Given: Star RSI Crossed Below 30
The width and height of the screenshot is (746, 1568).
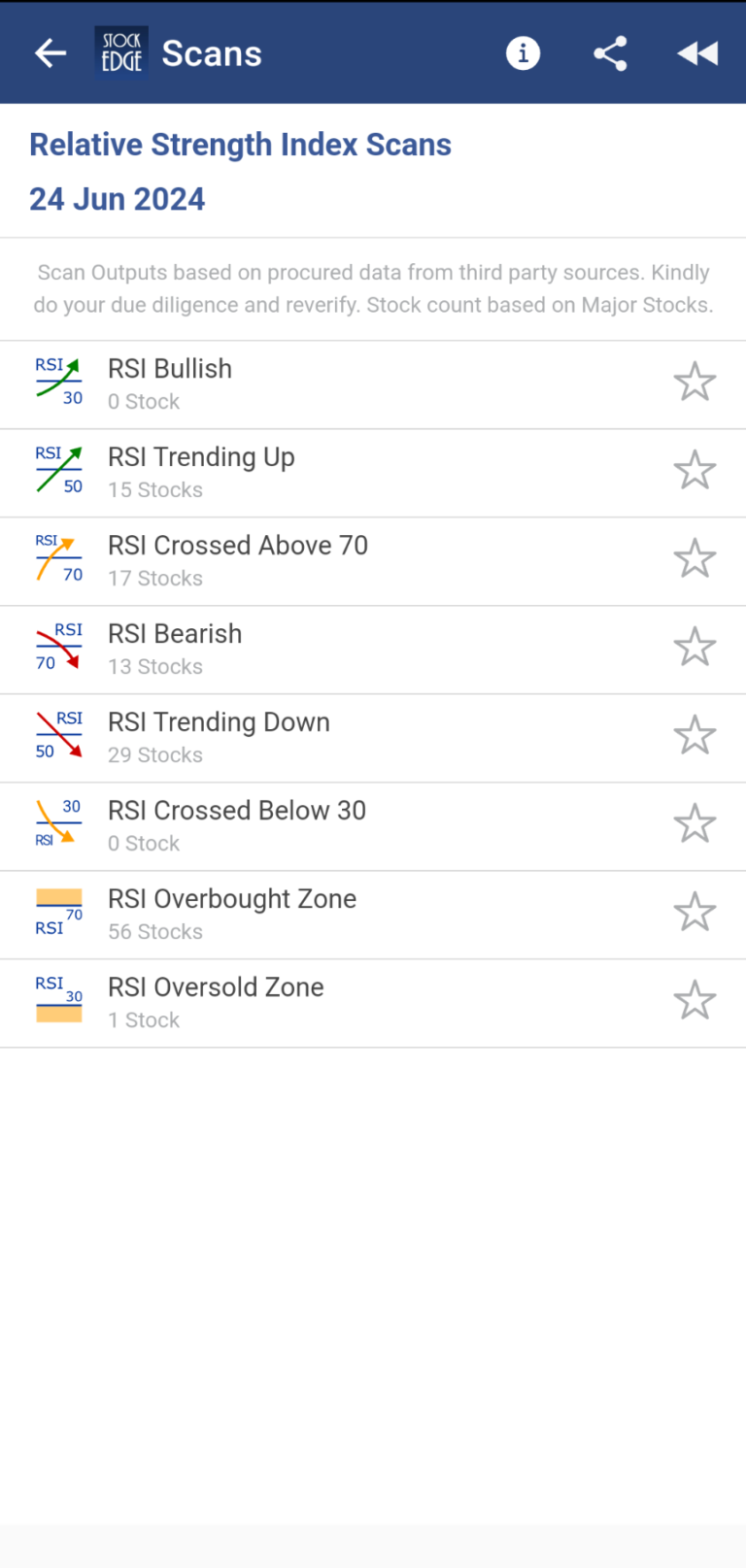Looking at the screenshot, I should pos(695,824).
